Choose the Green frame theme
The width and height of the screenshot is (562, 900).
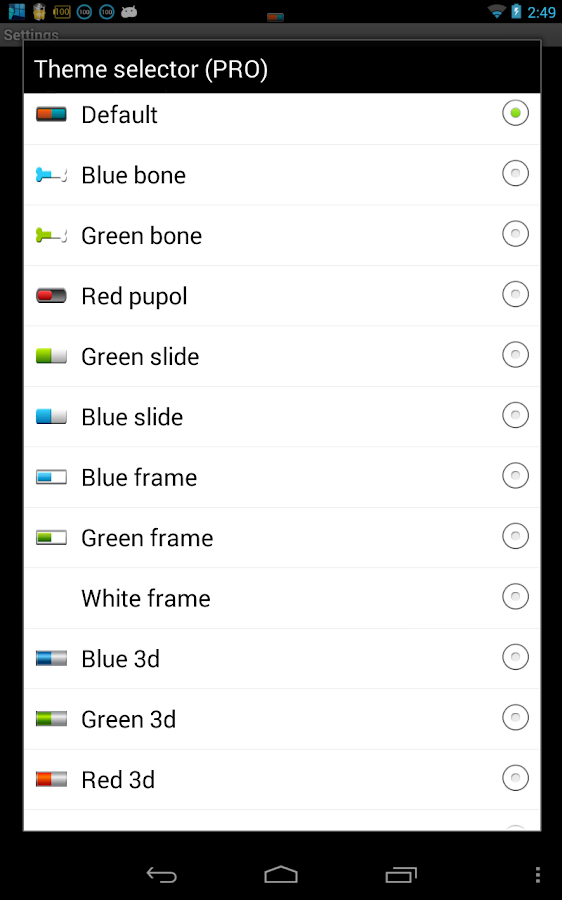(282, 538)
